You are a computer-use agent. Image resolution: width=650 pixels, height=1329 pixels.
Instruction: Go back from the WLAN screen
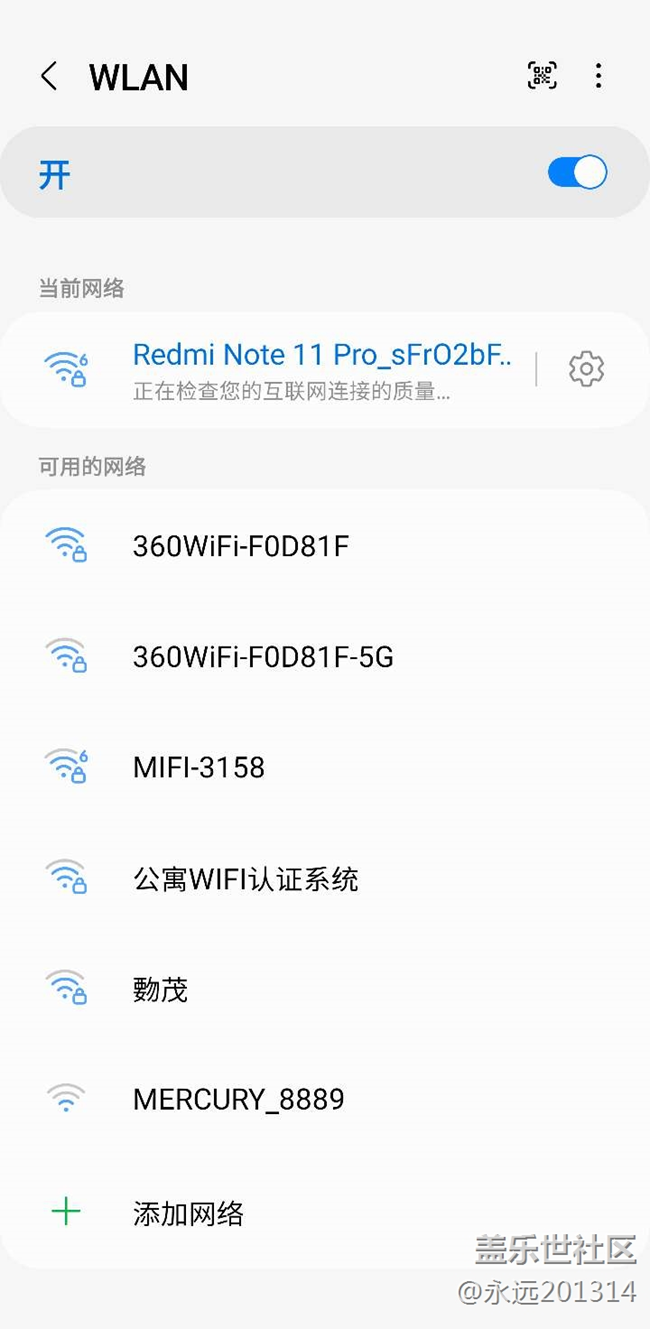coord(48,77)
